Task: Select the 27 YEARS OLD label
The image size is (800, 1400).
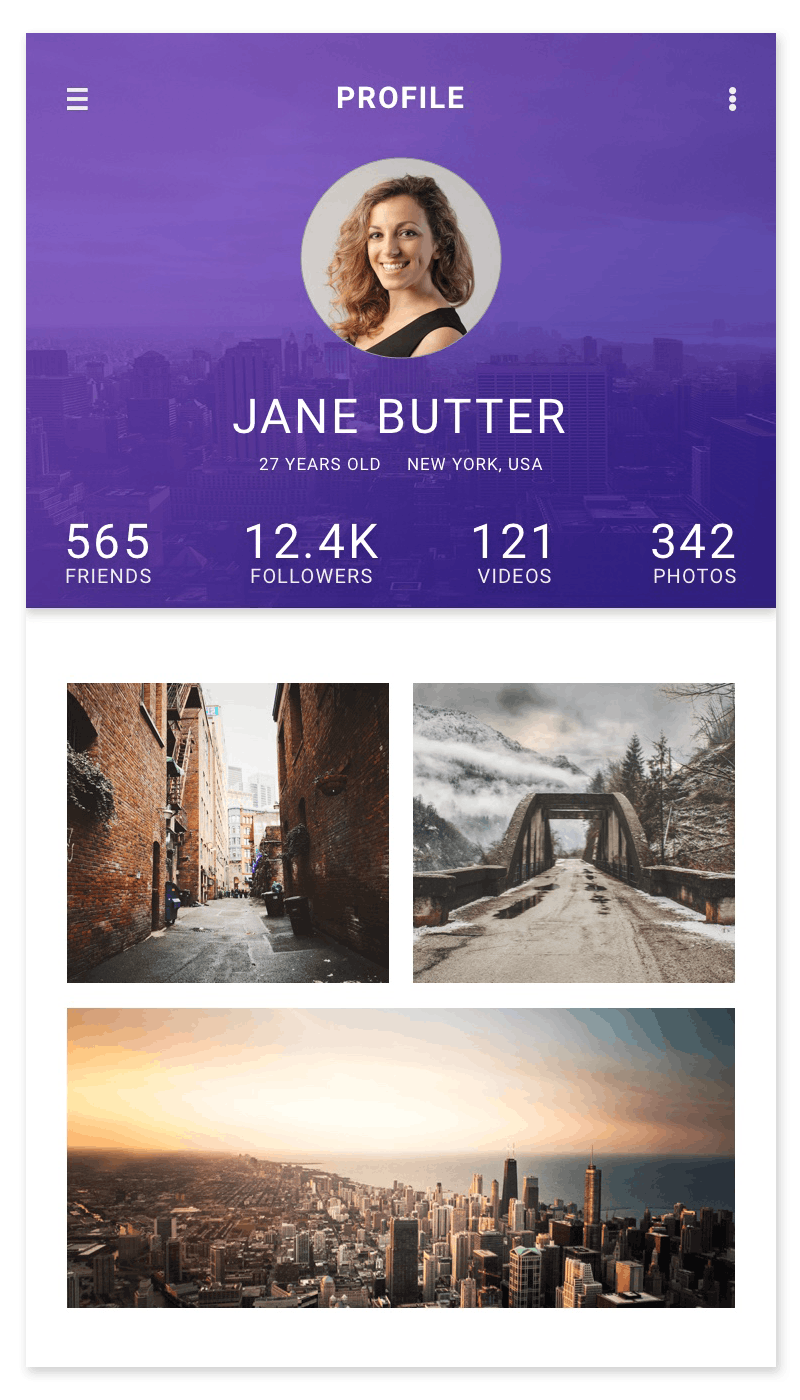Action: click(x=320, y=464)
